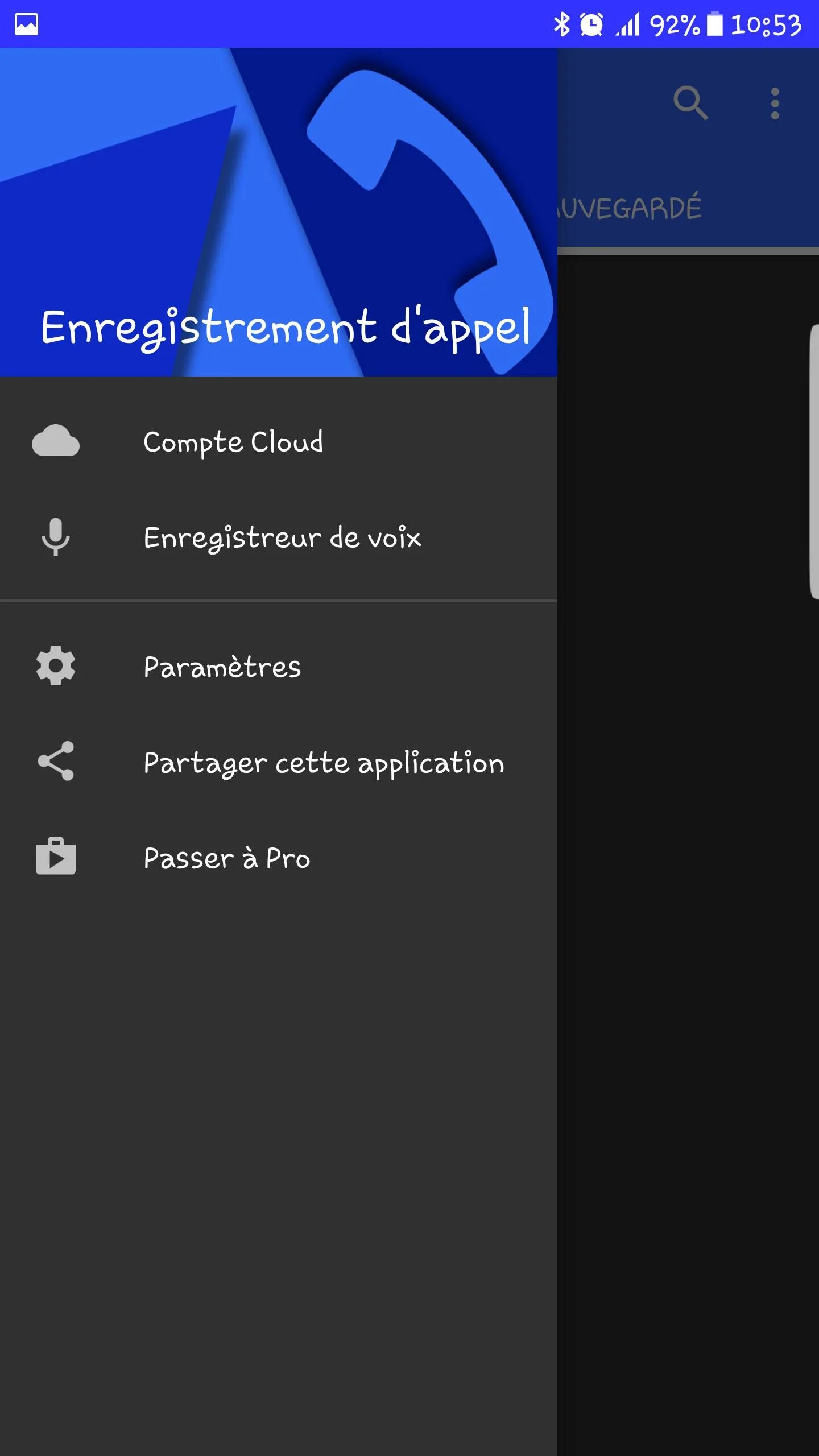
Task: Open the three-dot overflow menu
Action: coord(775,104)
